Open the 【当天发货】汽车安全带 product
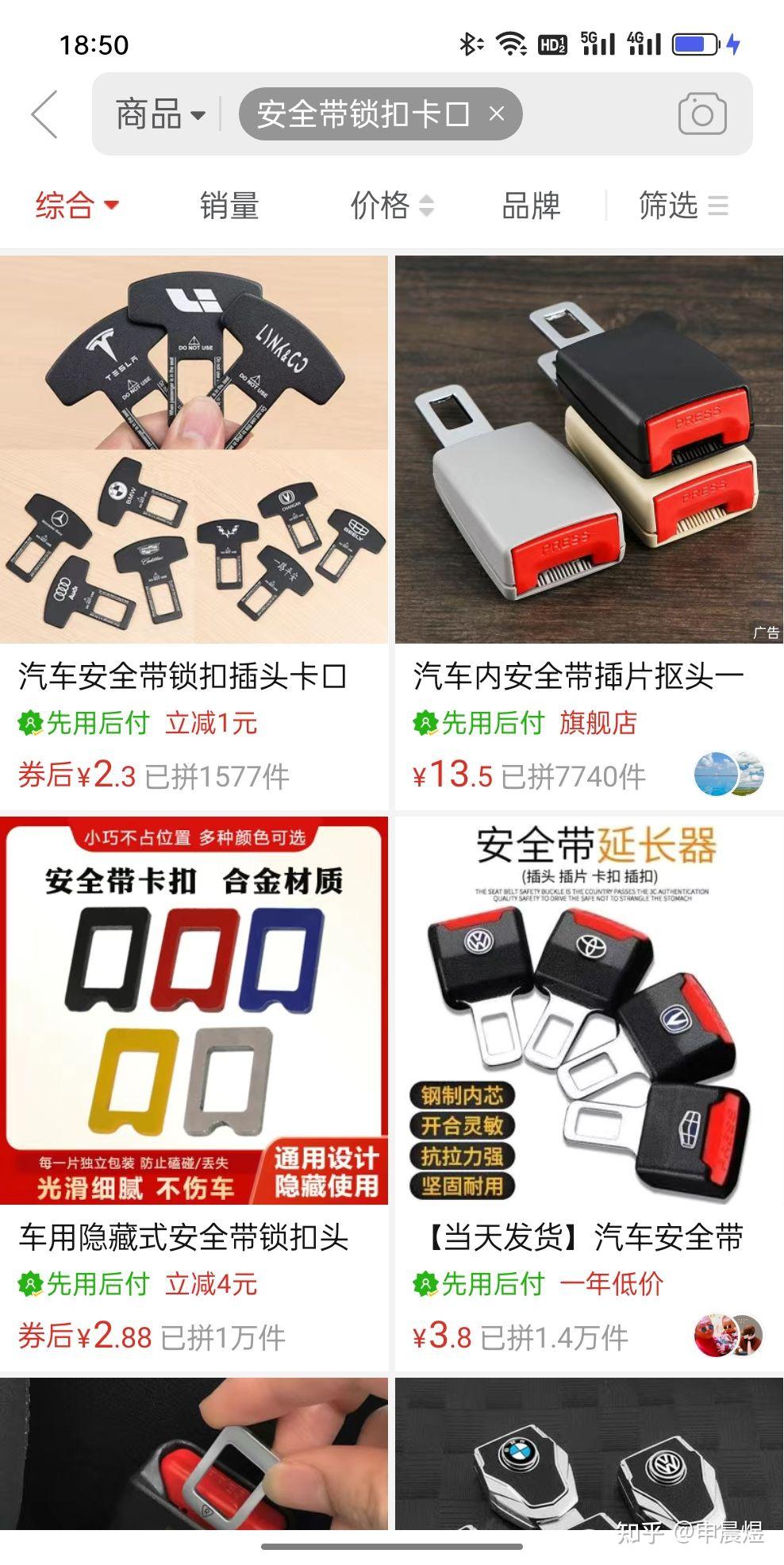Viewport: 784px width, 1565px height. 589,1093
